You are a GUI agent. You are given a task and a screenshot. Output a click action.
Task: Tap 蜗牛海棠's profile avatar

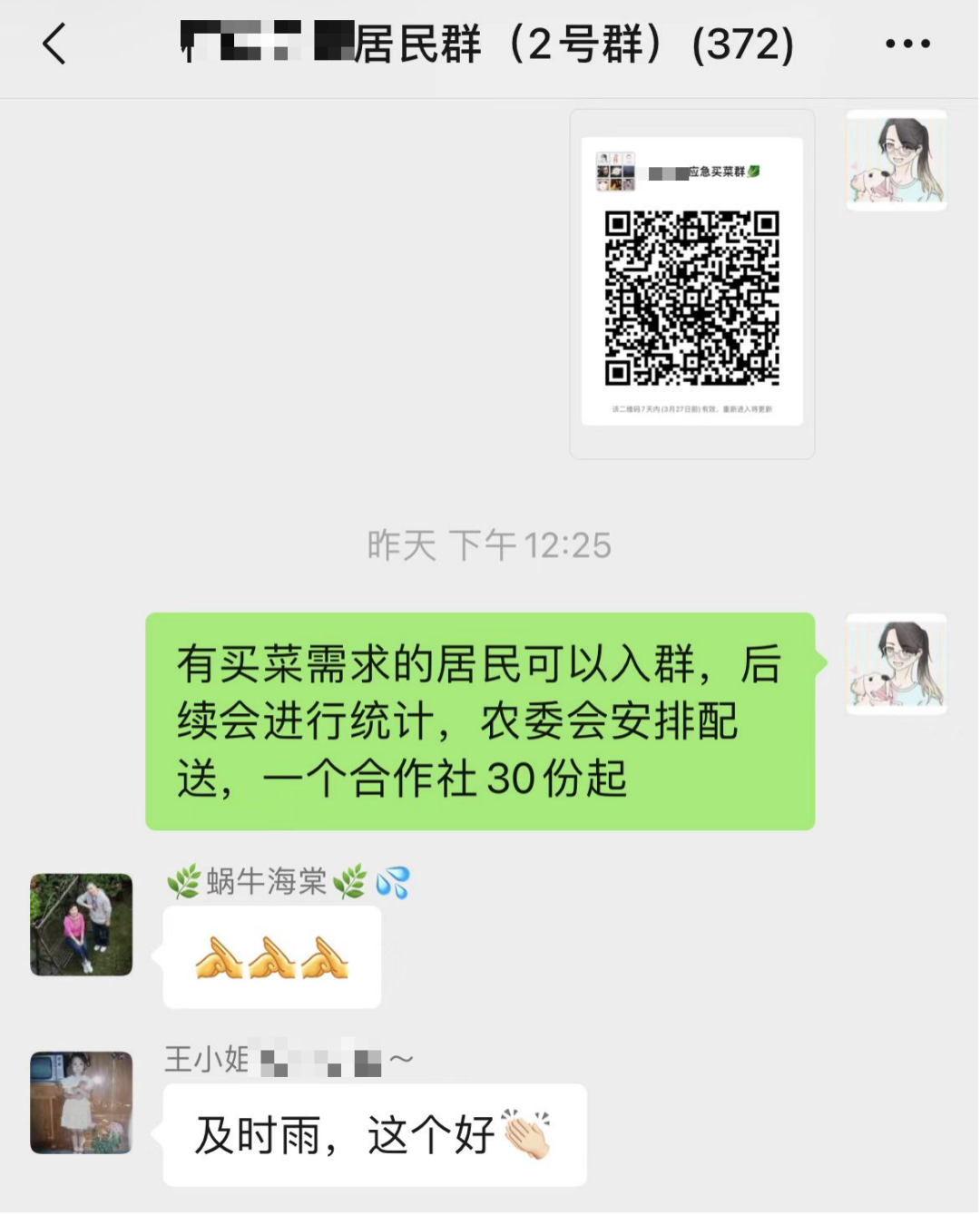pyautogui.click(x=82, y=925)
